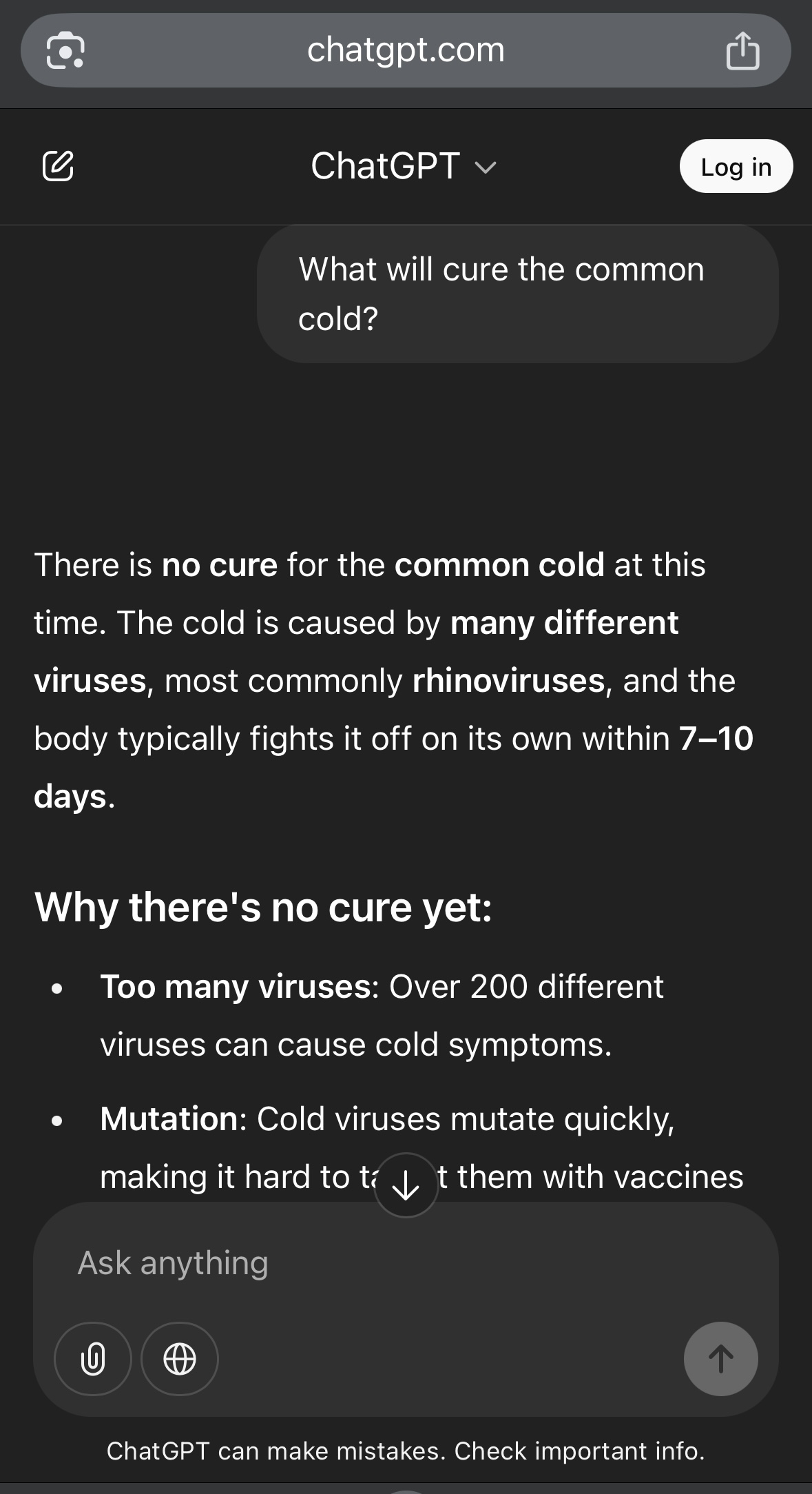Tap the chatgpt.com address bar
Screen dimensions: 812x1494
click(x=406, y=50)
